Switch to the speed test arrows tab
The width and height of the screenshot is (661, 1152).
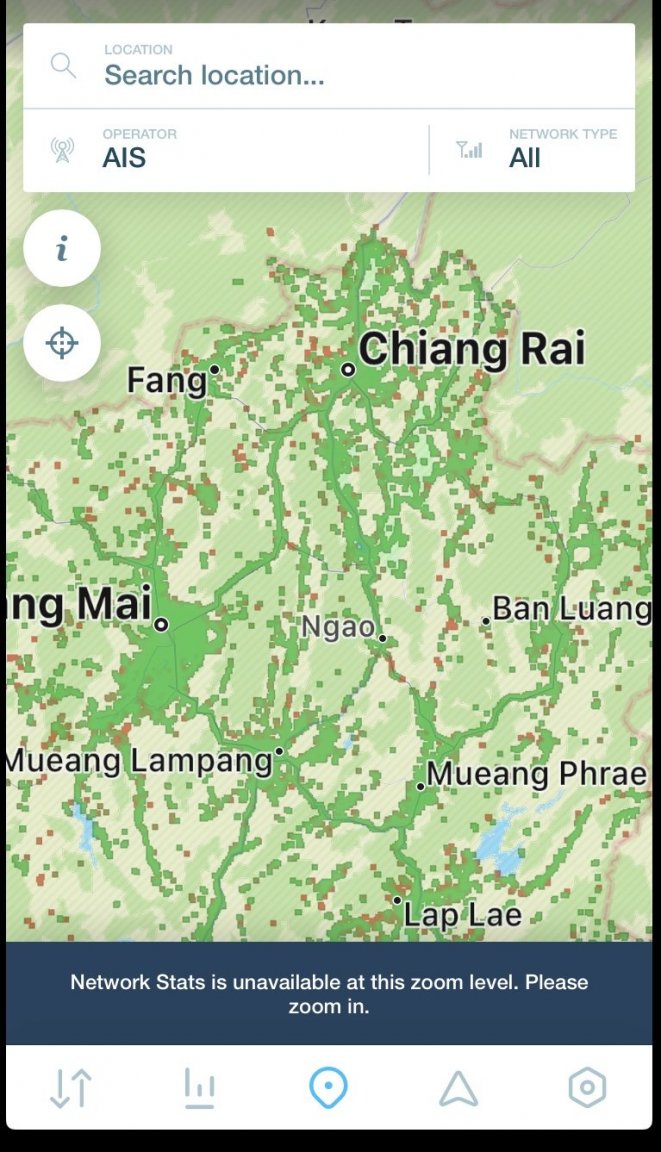[71, 1088]
